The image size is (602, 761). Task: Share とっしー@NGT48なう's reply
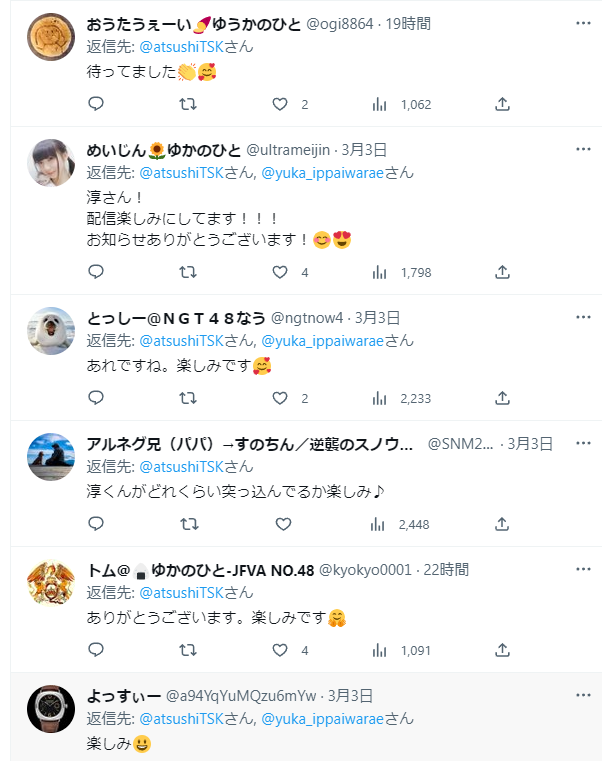click(502, 398)
